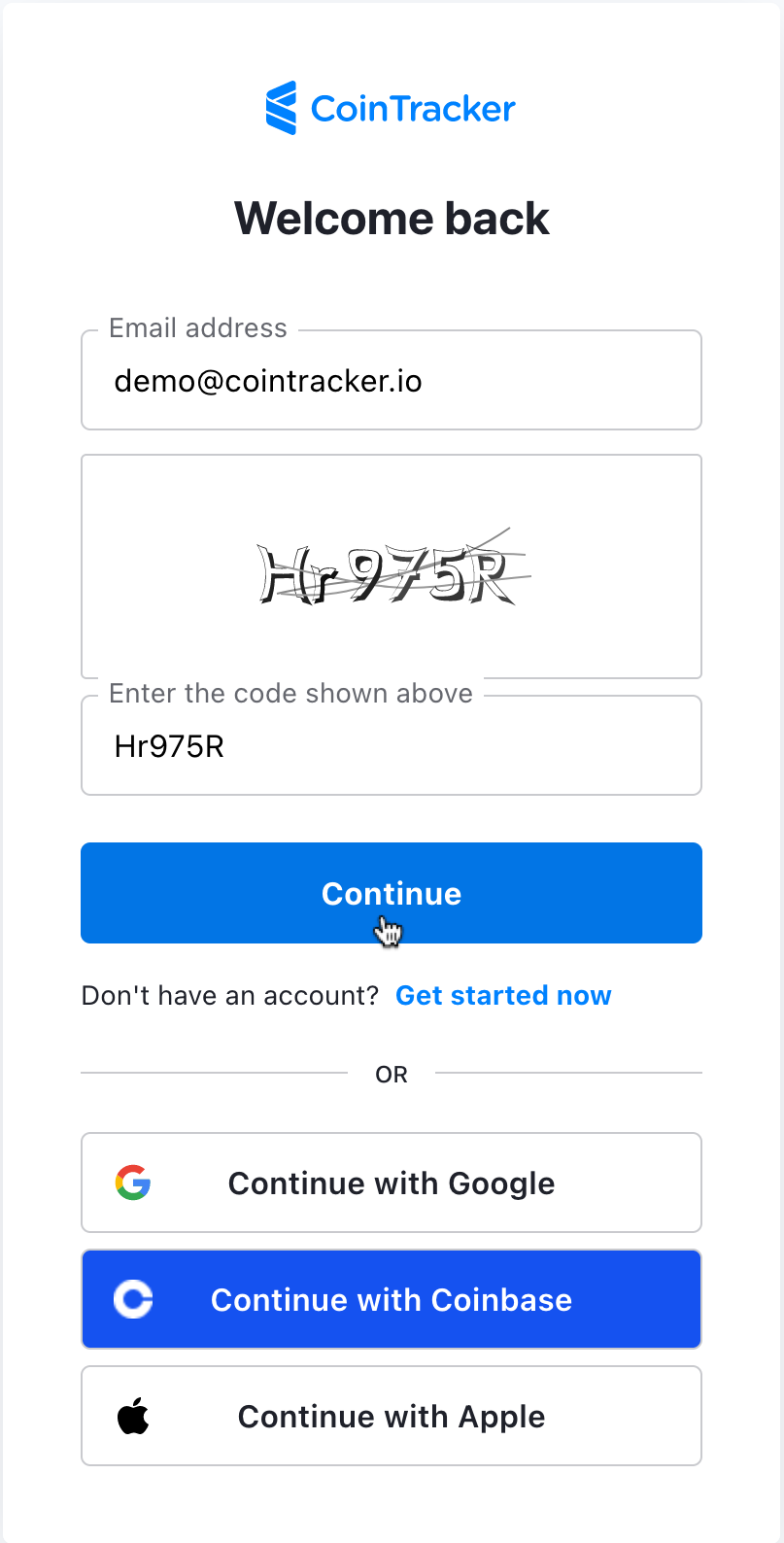
Task: Tap the blue Continue button
Action: (392, 893)
